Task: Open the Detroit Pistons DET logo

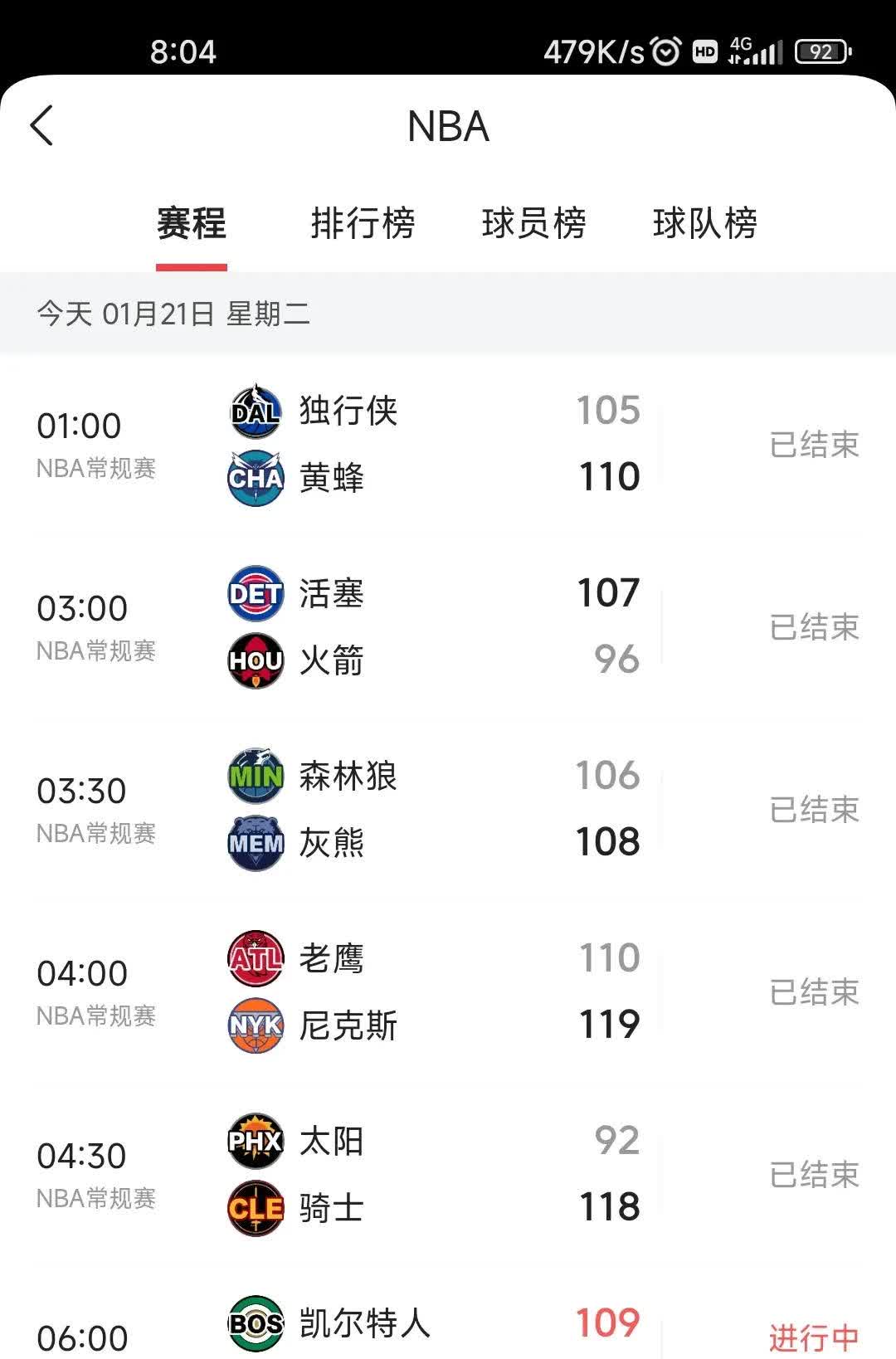Action: point(256,592)
